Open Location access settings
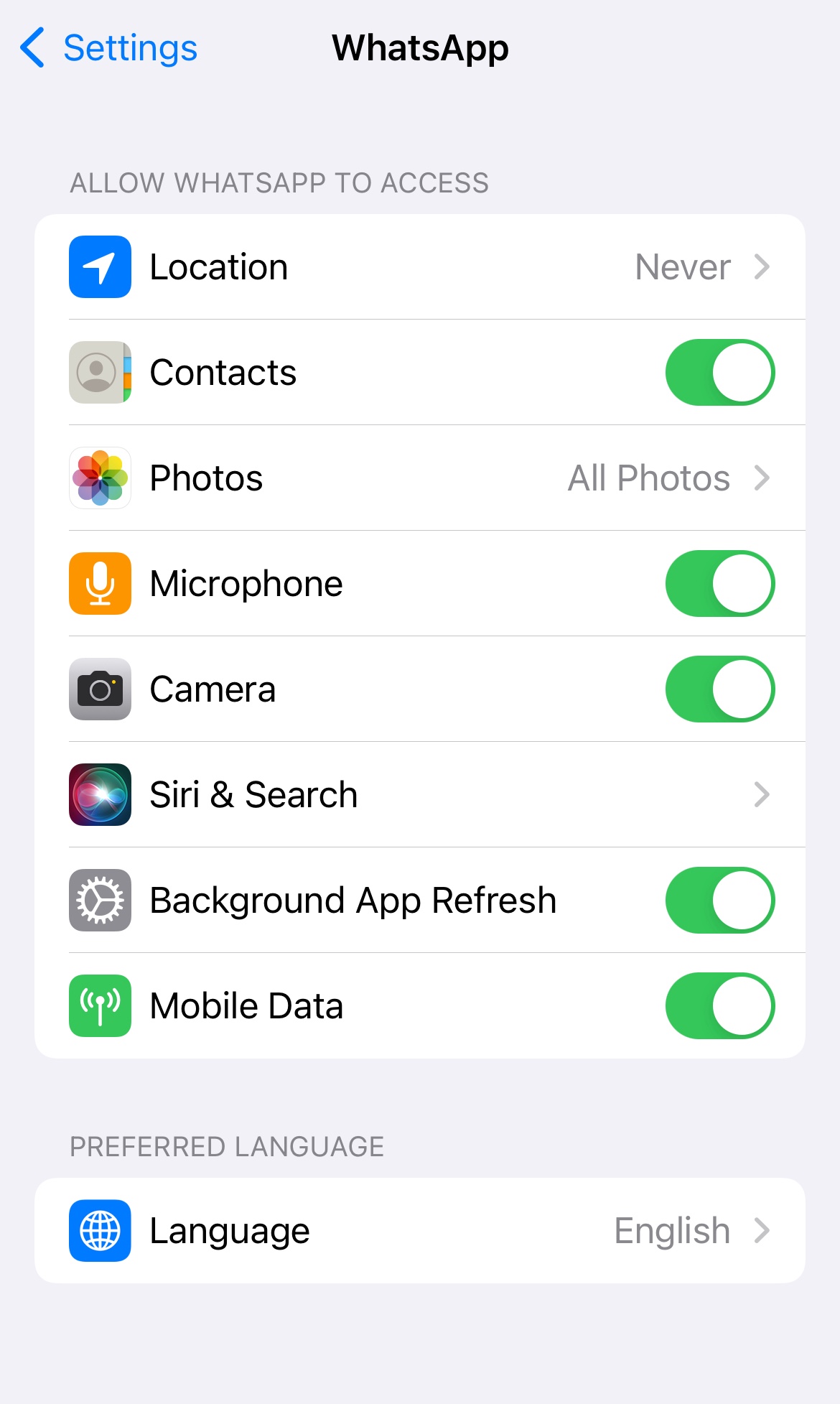Screen dimensions: 840x1404 [419, 267]
